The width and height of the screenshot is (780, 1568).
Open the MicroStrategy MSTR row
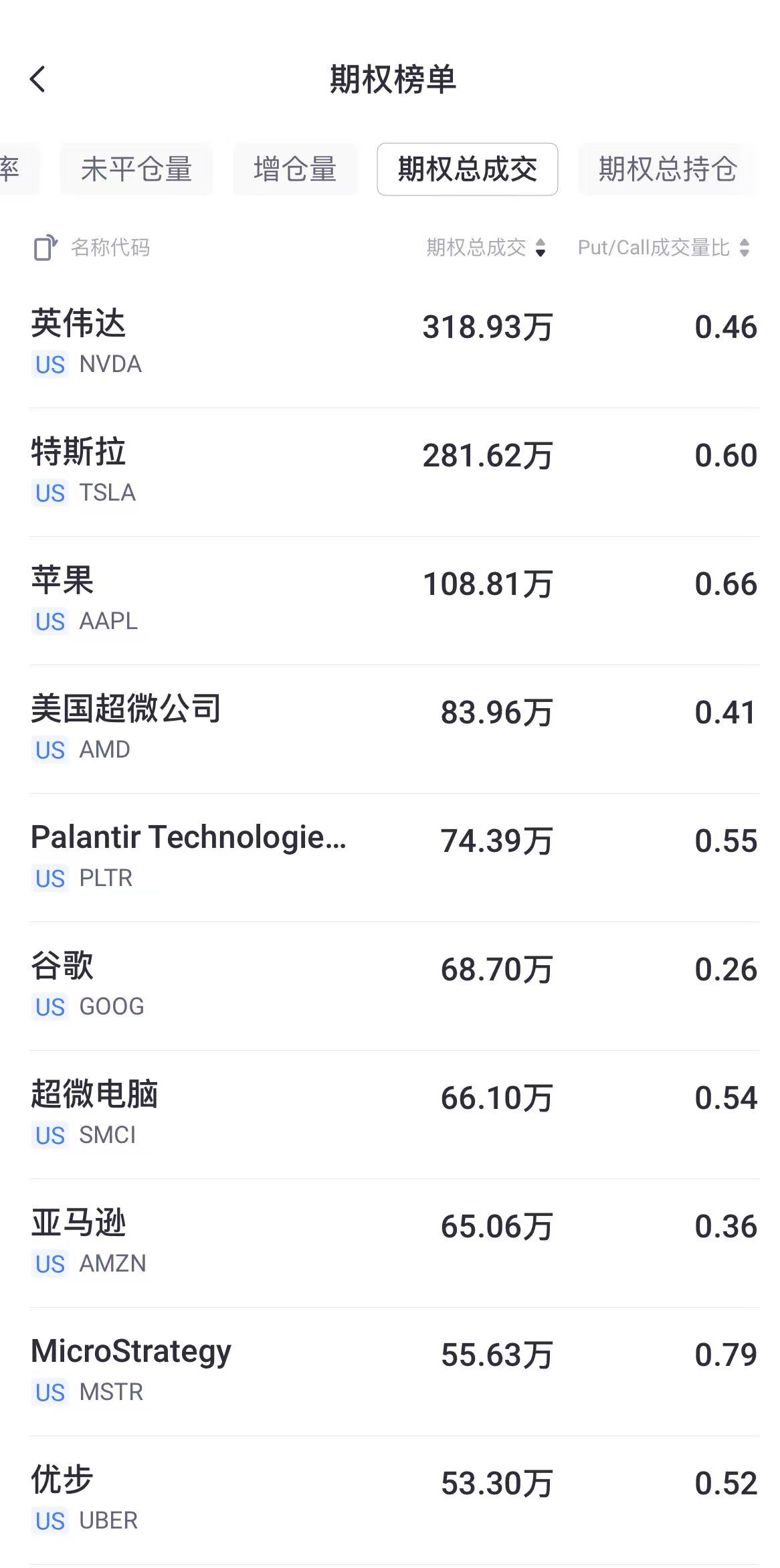point(395,1372)
